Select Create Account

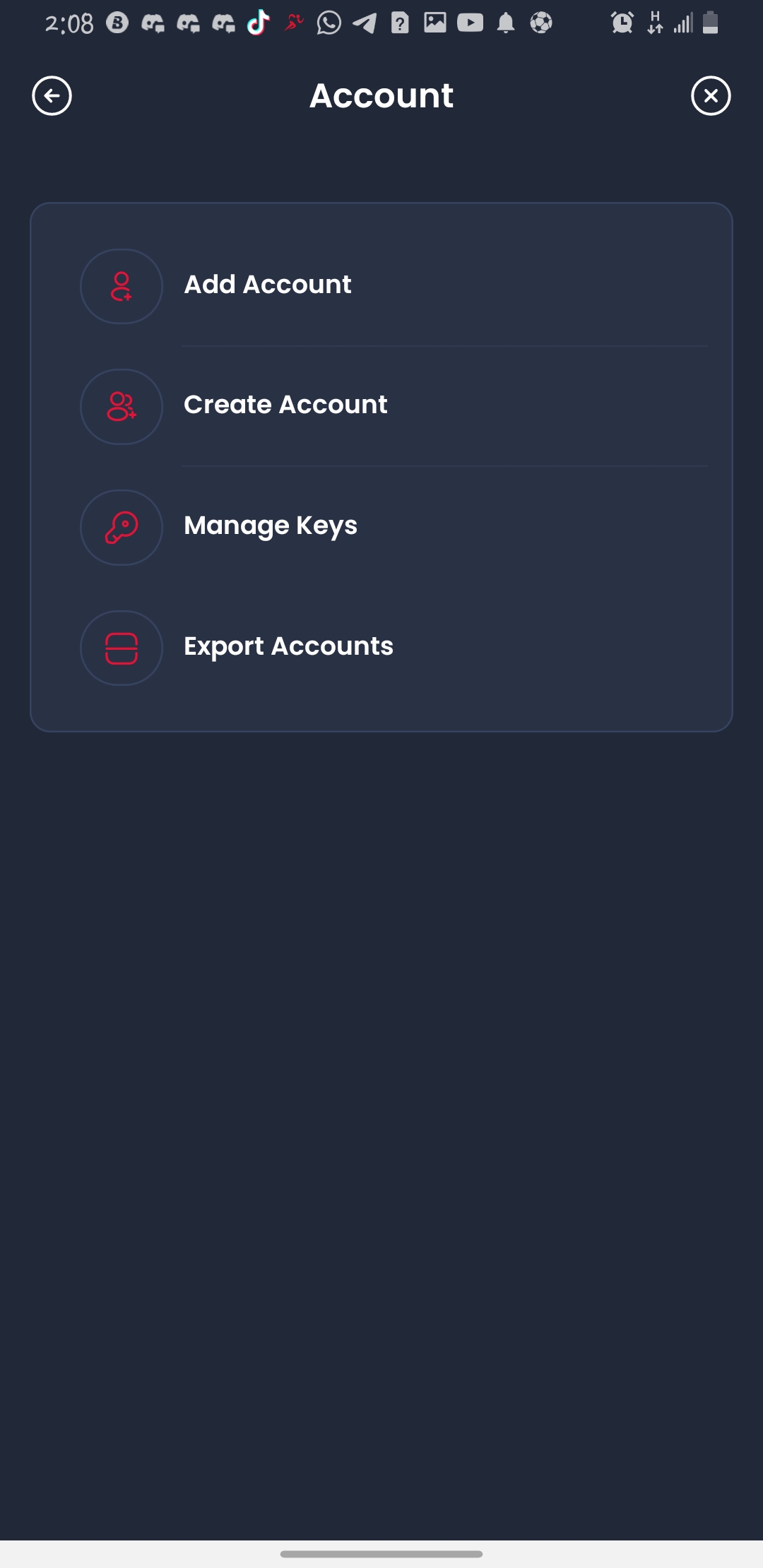[285, 405]
